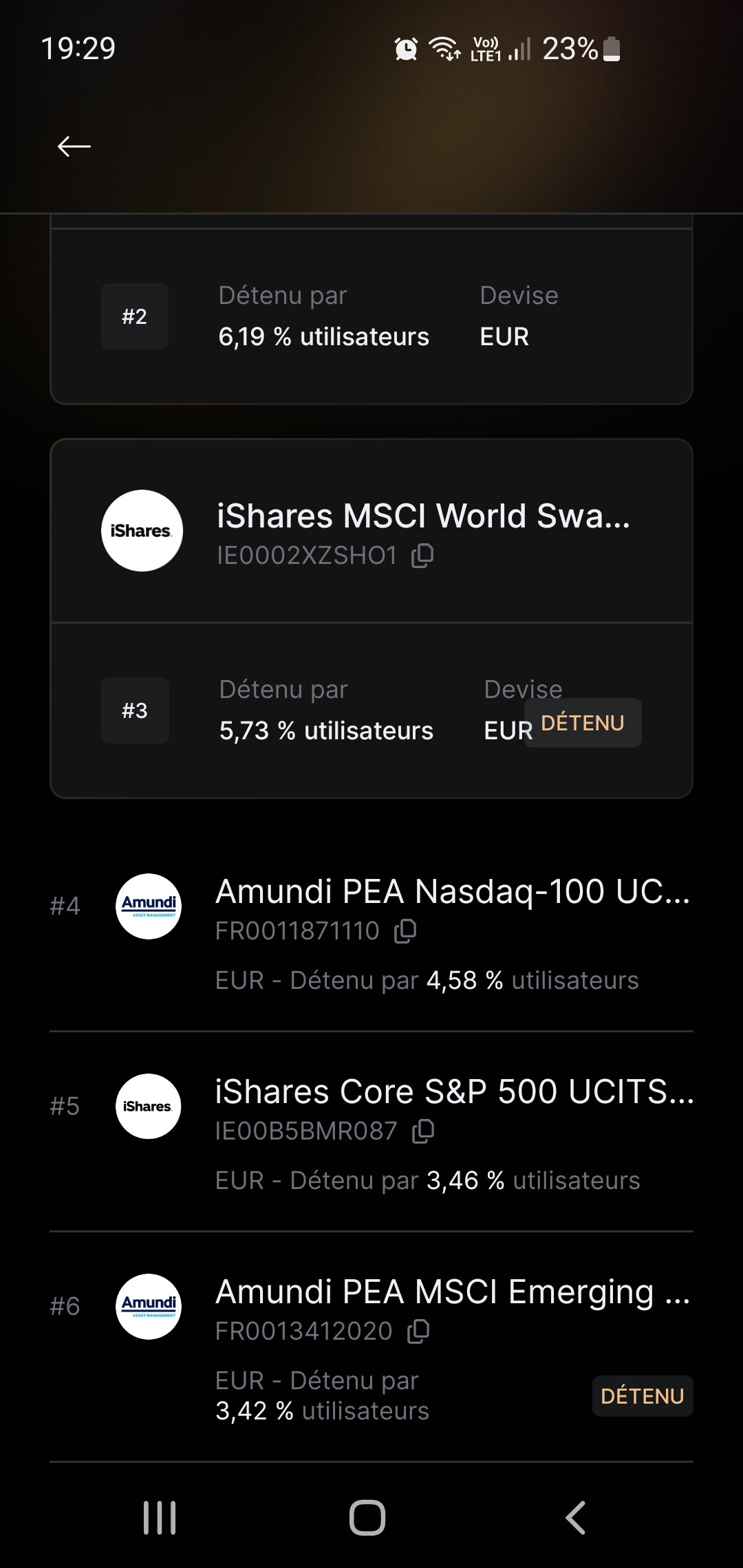Open iShares Core S&P 500 UCITS row
Screen dimensions: 743x1568
[371, 1133]
